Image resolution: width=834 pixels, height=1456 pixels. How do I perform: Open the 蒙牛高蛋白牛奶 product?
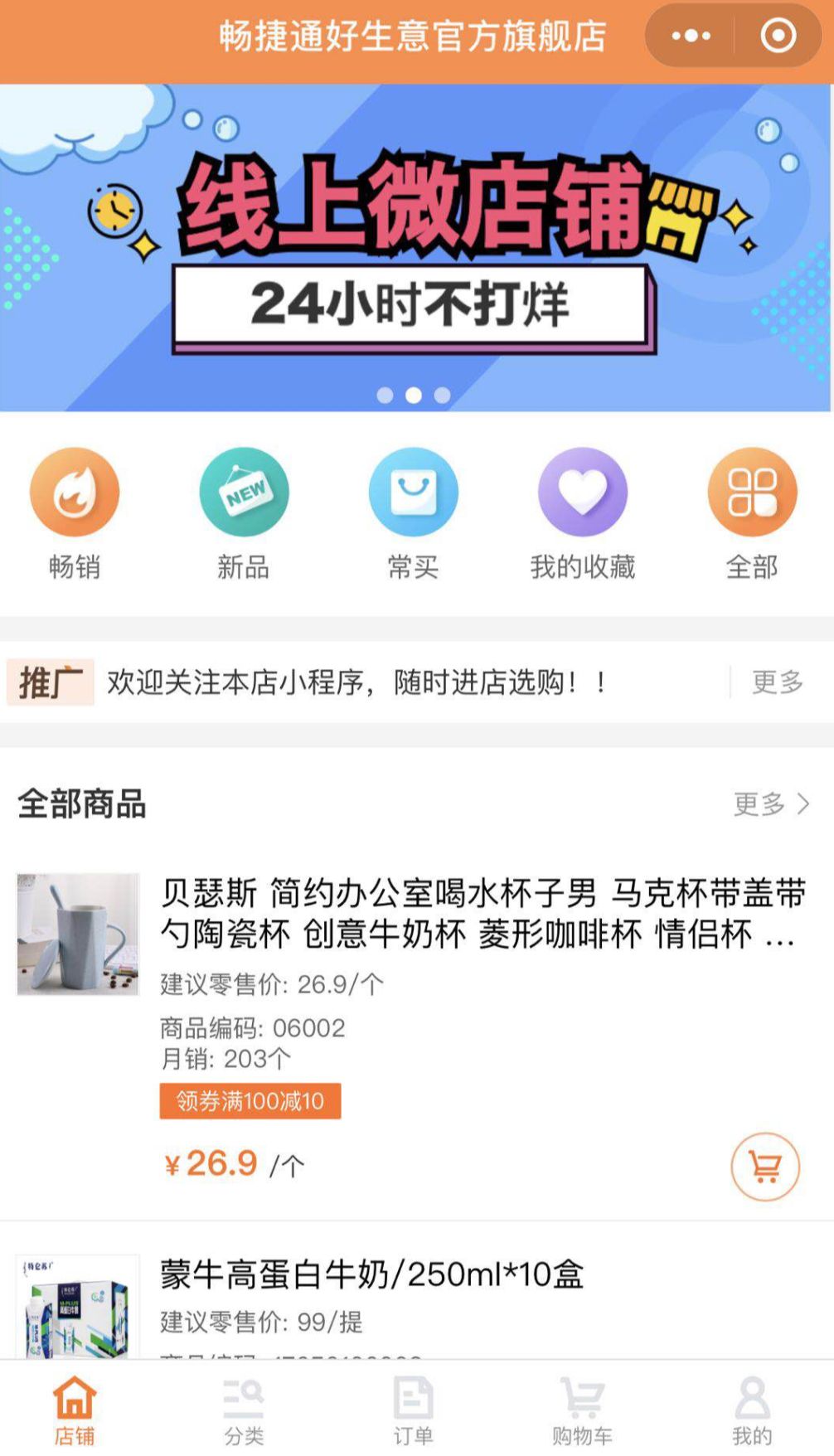tap(371, 1274)
